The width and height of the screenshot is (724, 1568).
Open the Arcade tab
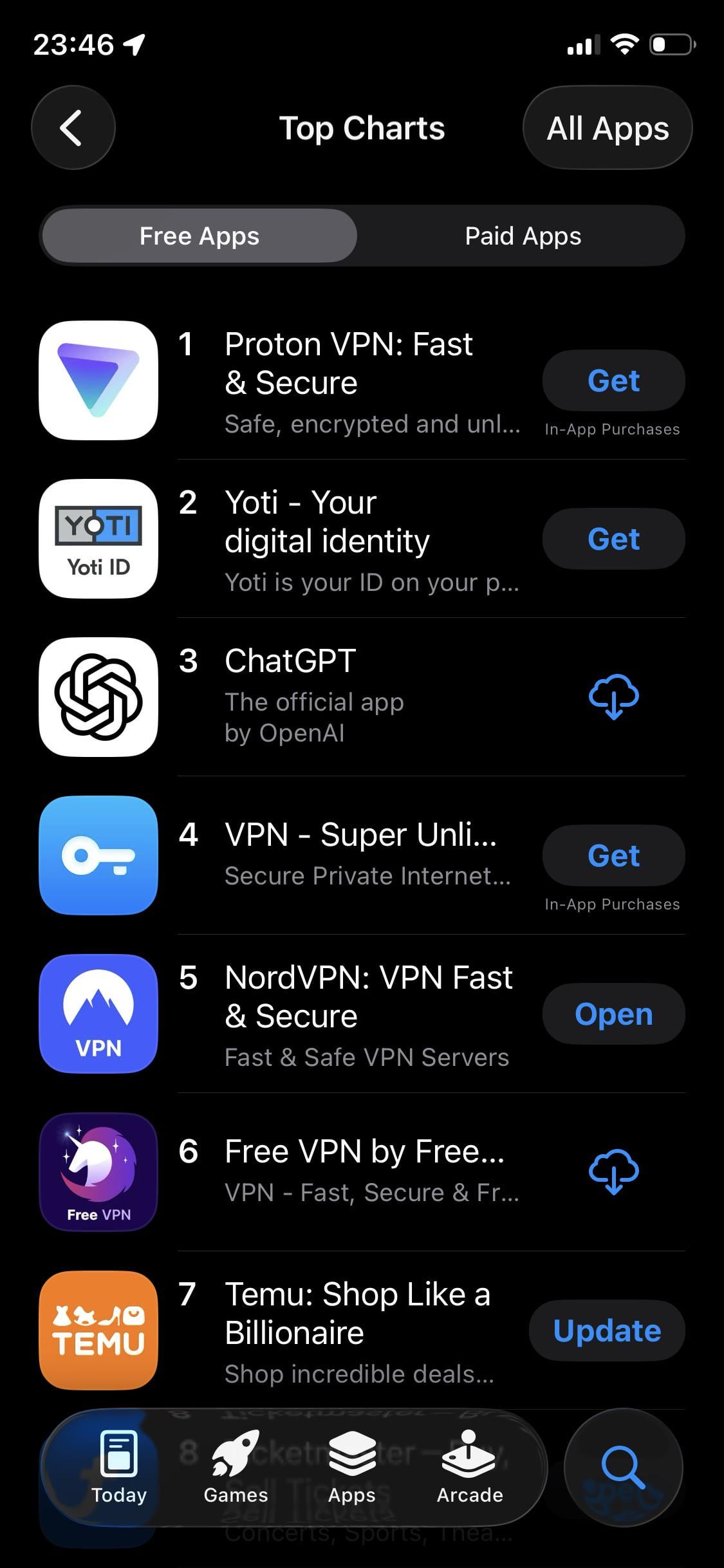point(469,1468)
